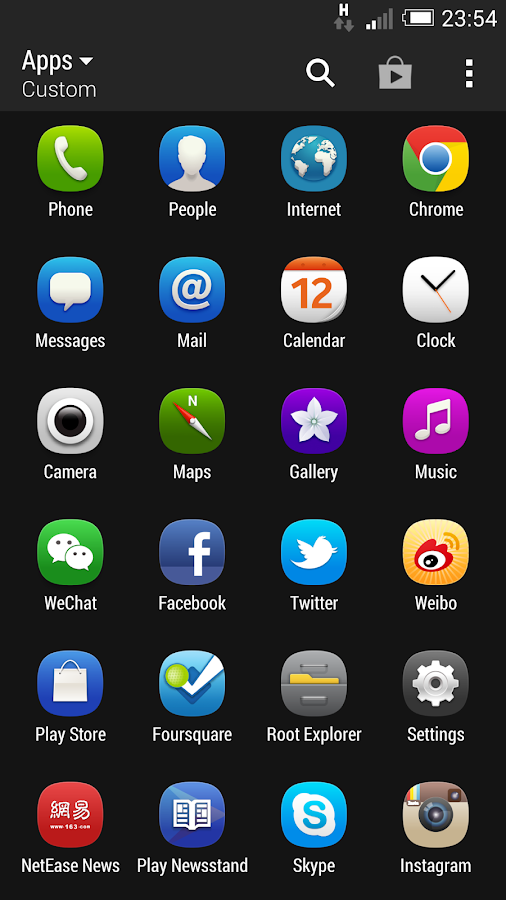Open the Play Store shortcut in top bar
Viewport: 506px width, 900px height.
click(395, 73)
